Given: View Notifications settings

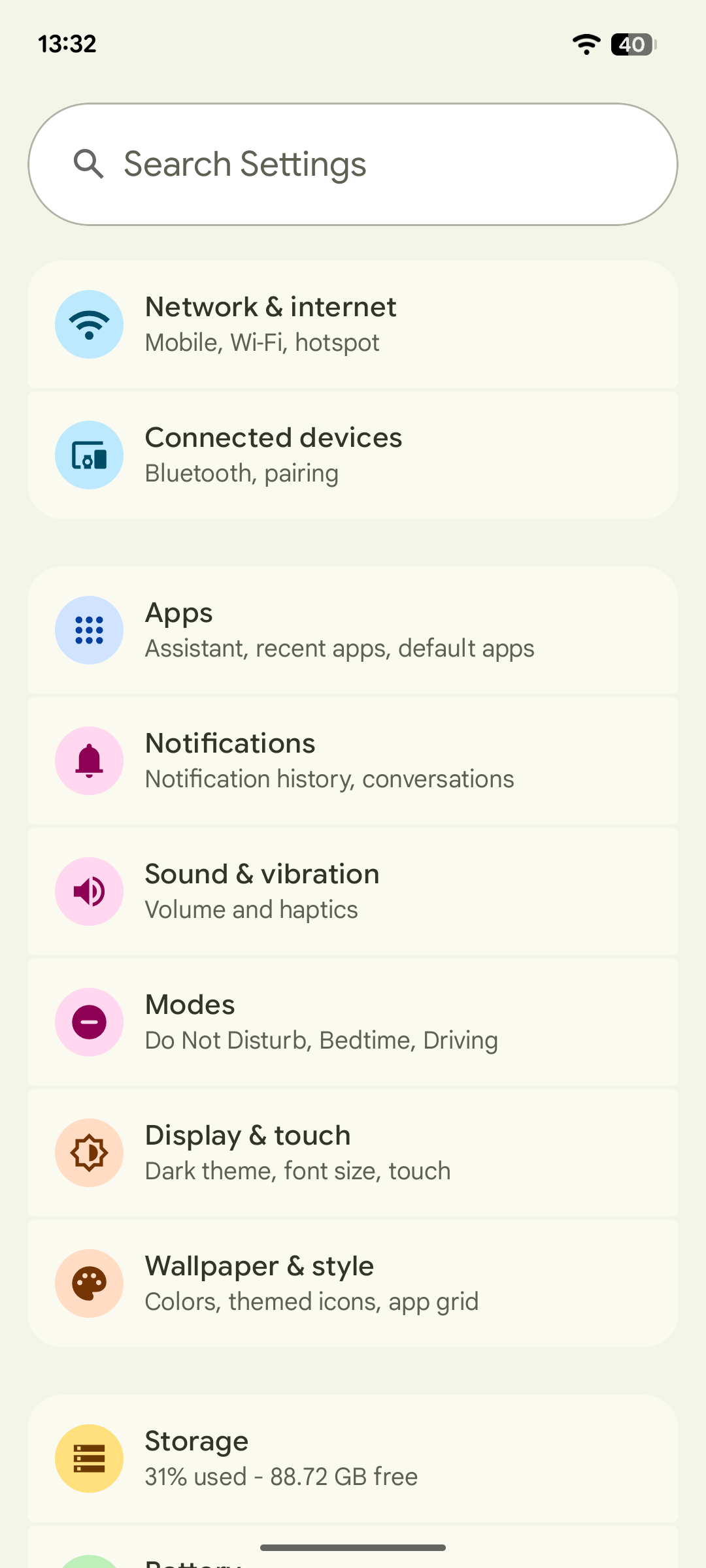Looking at the screenshot, I should (353, 761).
